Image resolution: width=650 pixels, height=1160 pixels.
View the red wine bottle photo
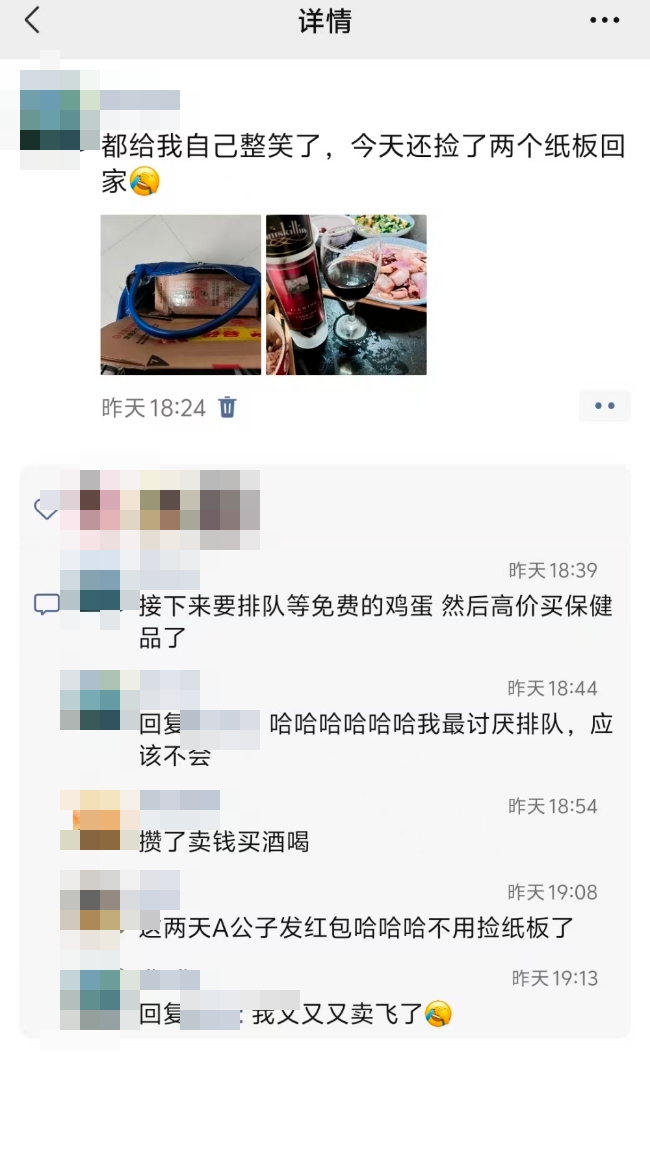pos(346,295)
